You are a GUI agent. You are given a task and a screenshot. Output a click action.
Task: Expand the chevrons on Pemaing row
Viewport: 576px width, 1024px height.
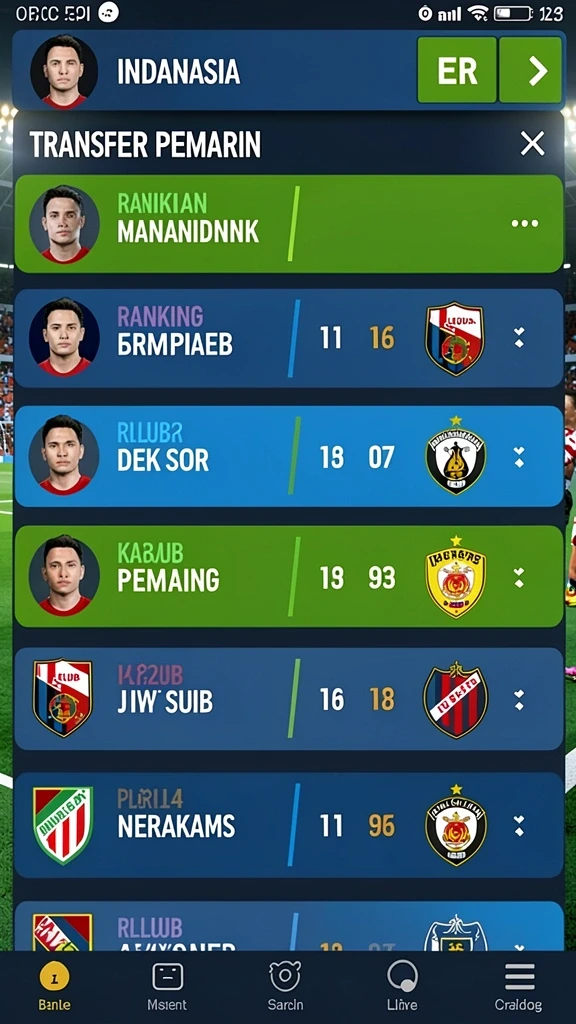click(519, 577)
